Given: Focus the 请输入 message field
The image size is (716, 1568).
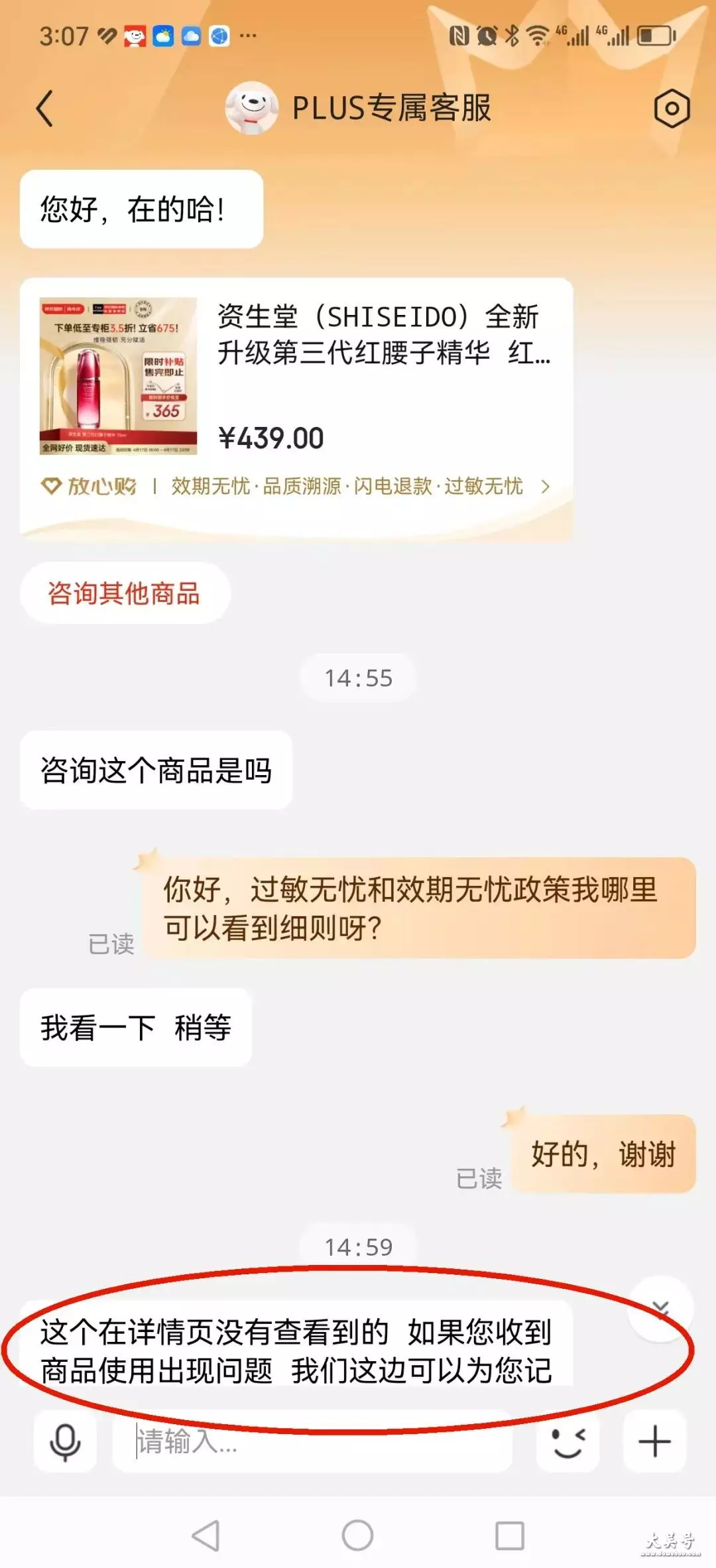Looking at the screenshot, I should (312, 1442).
